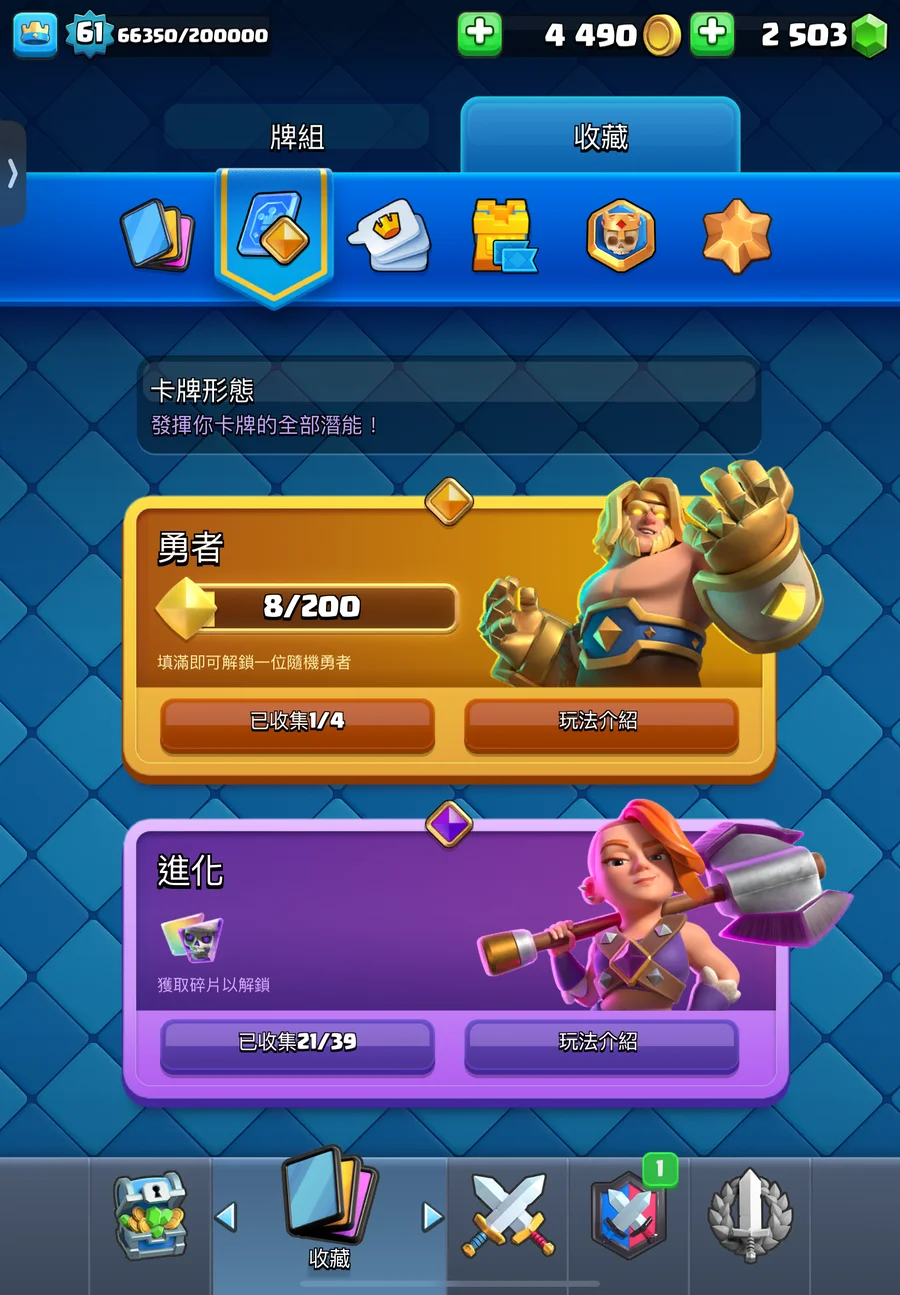Open the events sword laurel tab
Viewport: 900px width, 1295px height.
tap(750, 1216)
